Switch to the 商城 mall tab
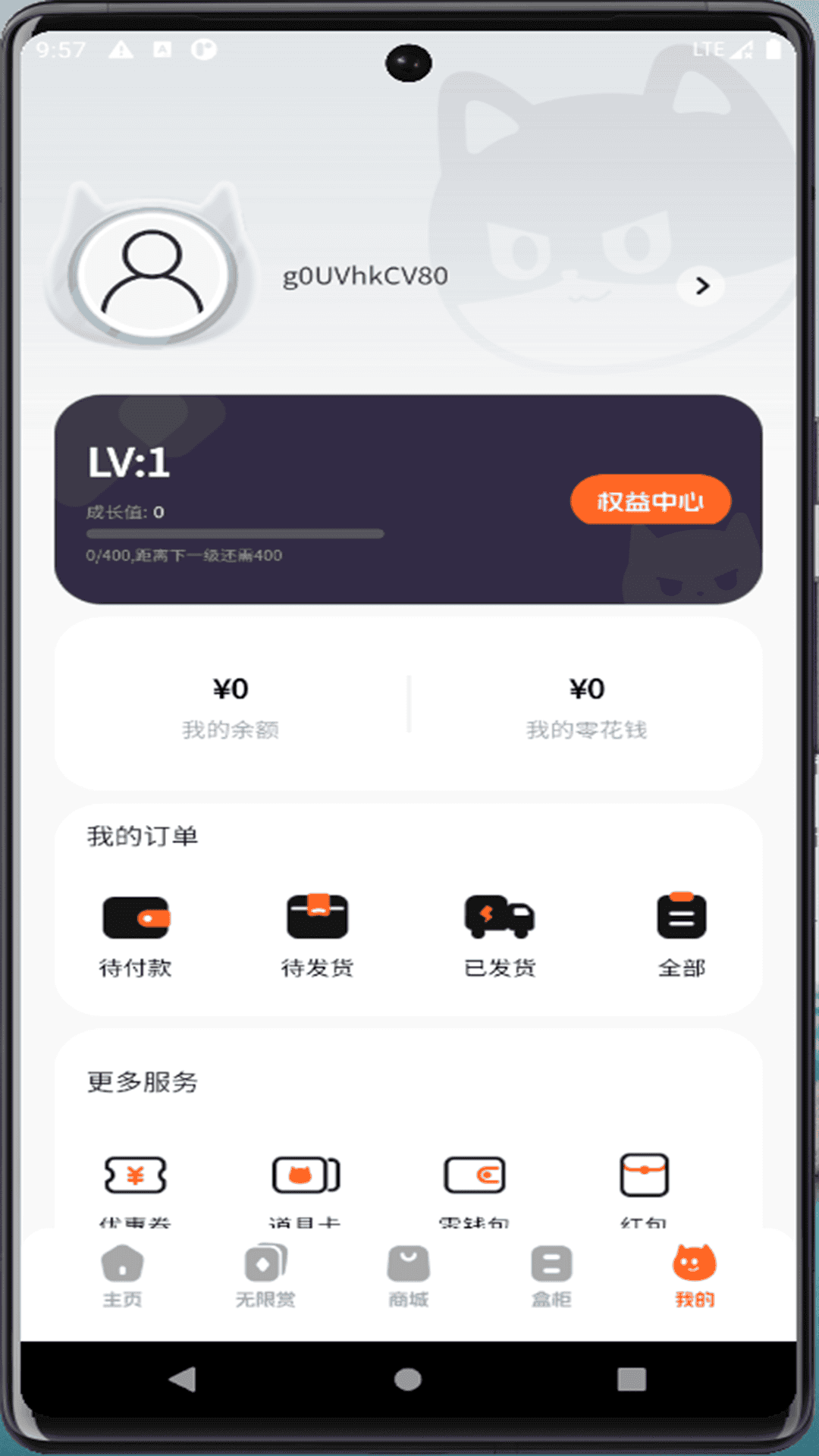Image resolution: width=819 pixels, height=1456 pixels. click(x=409, y=1277)
